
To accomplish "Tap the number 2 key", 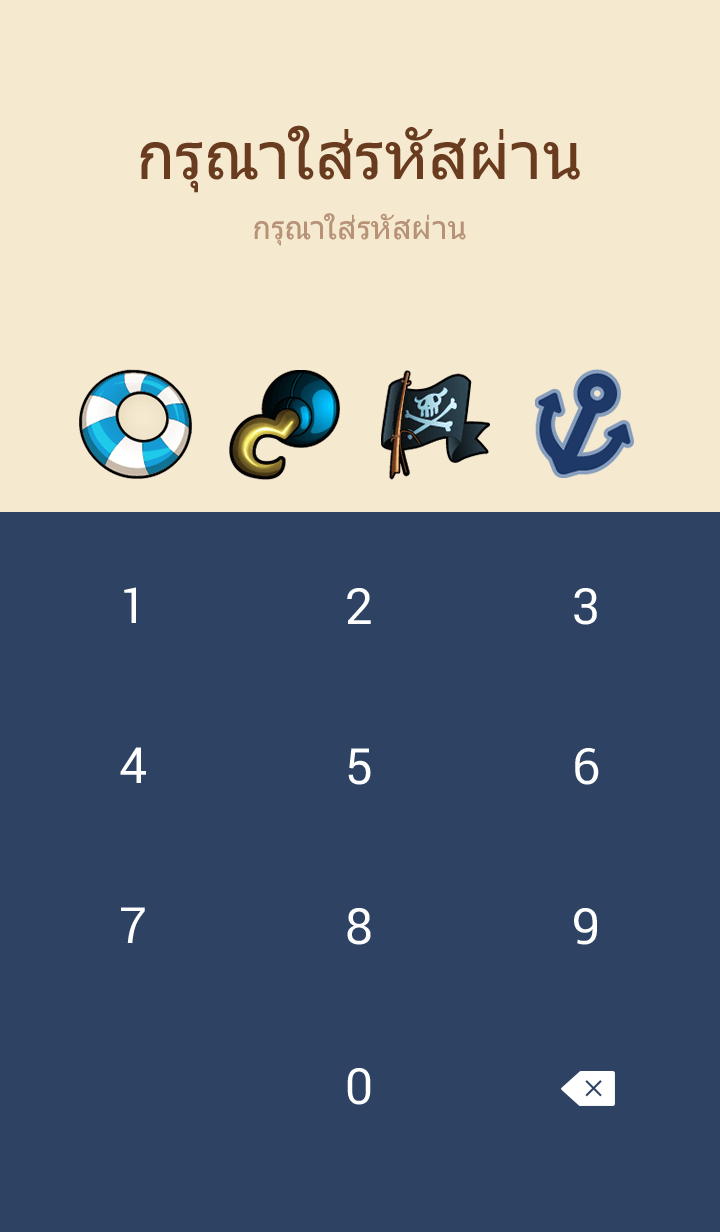I will (x=359, y=607).
